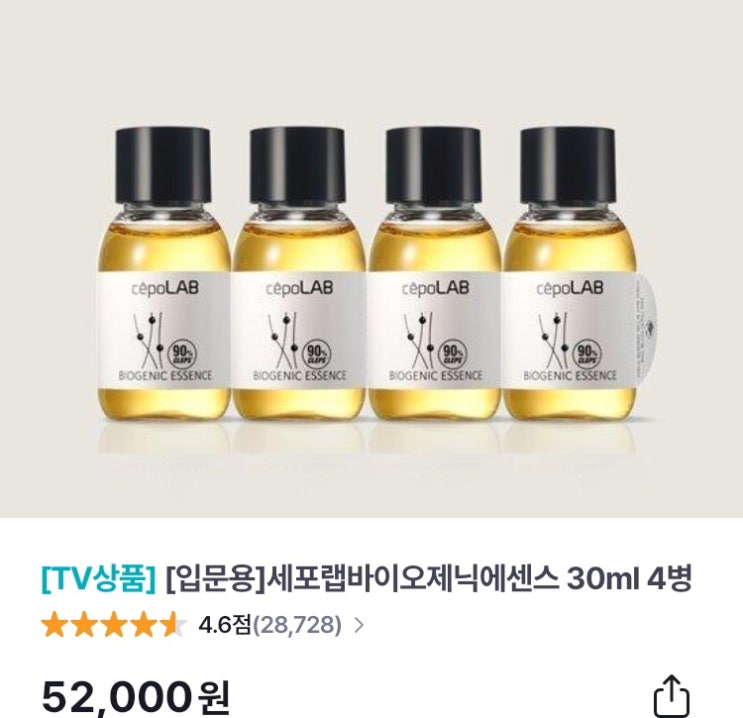Share this 세포랩 essence product
The image size is (743, 718).
[x=671, y=696]
